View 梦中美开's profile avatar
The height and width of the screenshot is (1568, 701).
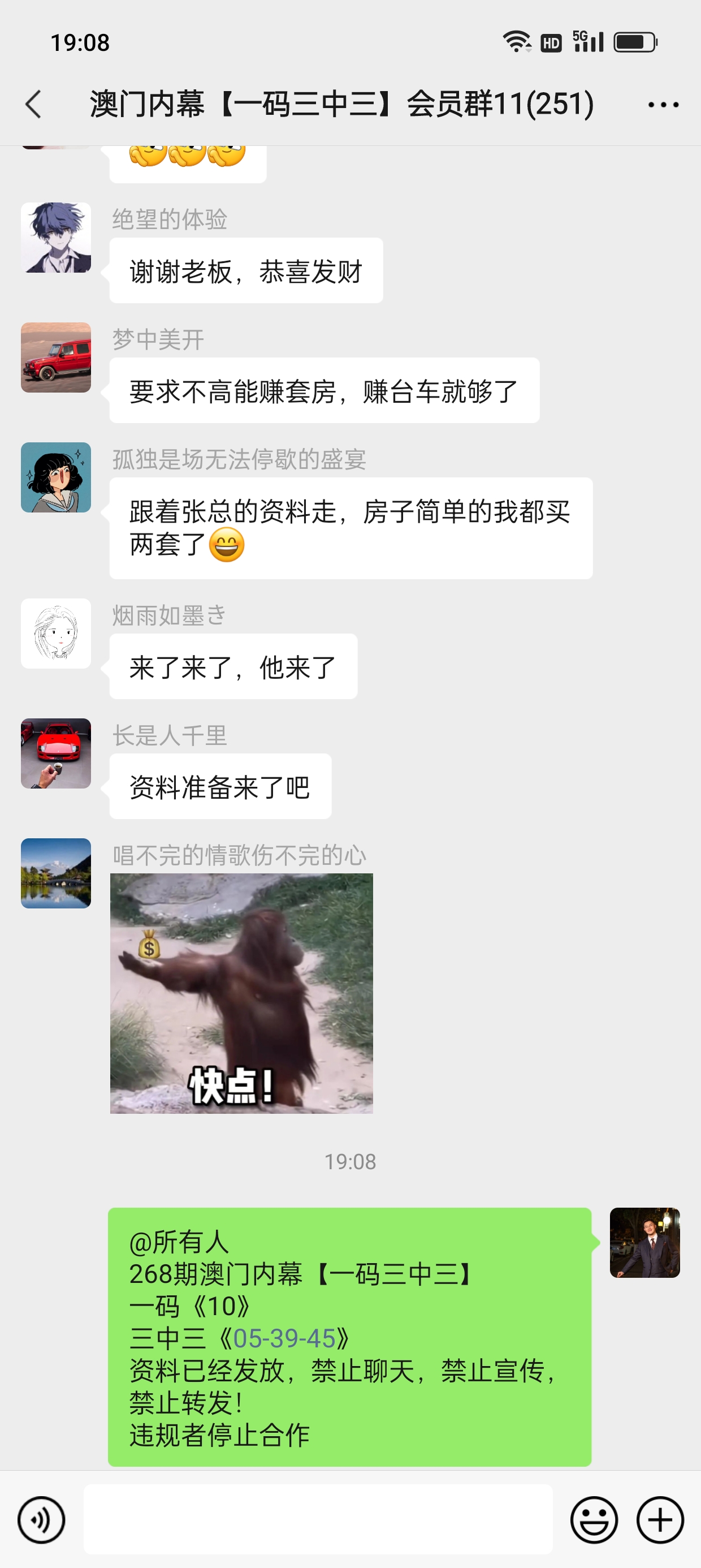point(56,357)
